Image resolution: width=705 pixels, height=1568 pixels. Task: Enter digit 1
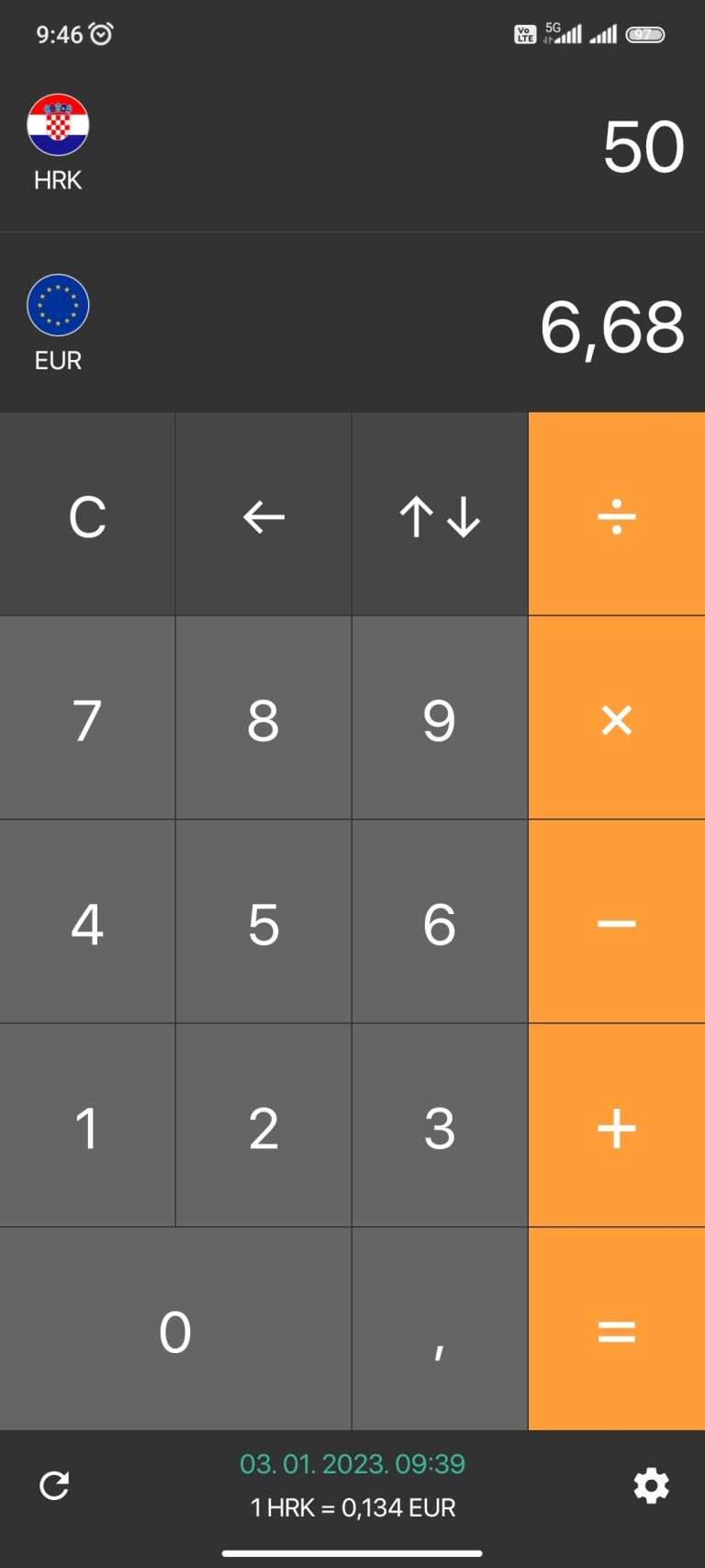pyautogui.click(x=87, y=1126)
